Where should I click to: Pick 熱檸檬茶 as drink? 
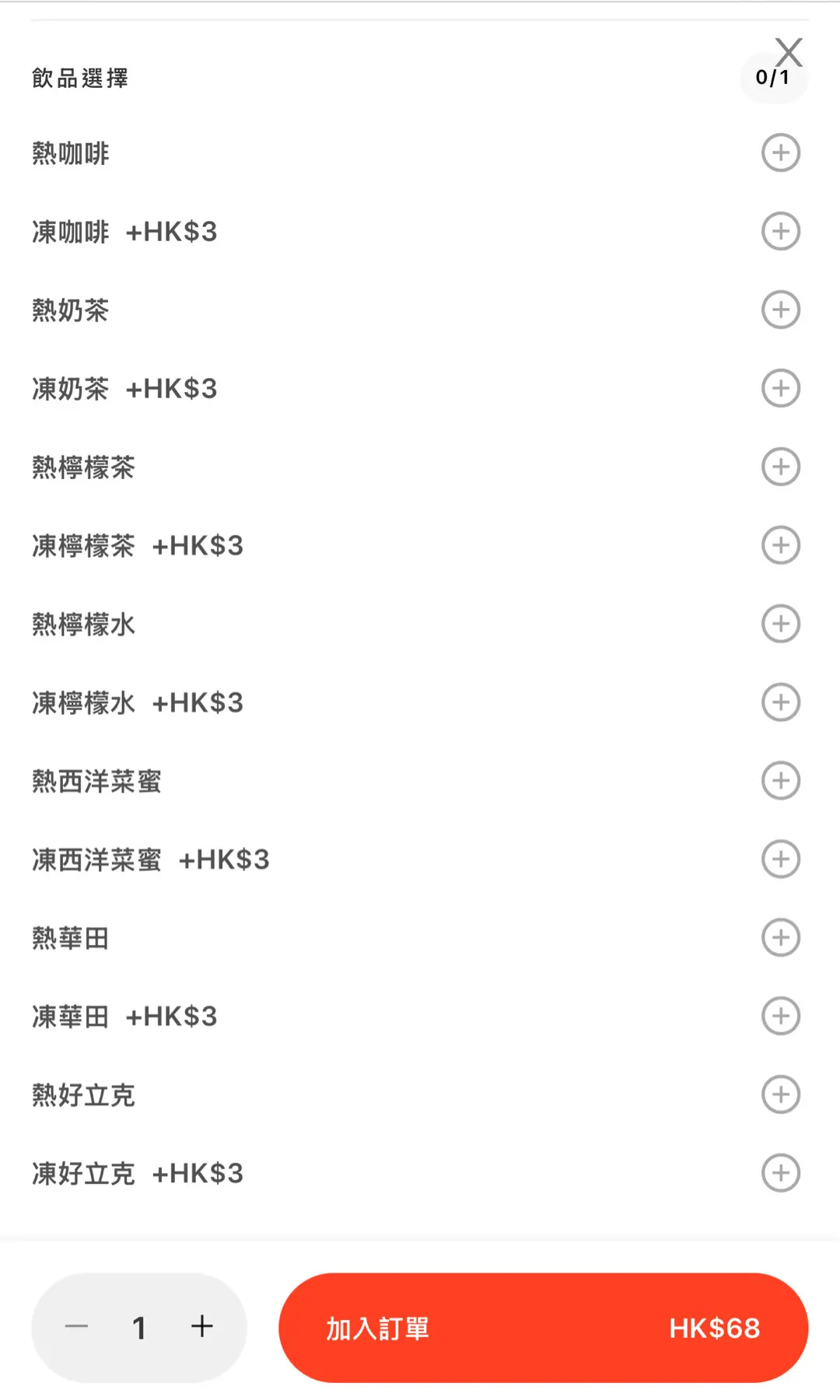click(780, 467)
